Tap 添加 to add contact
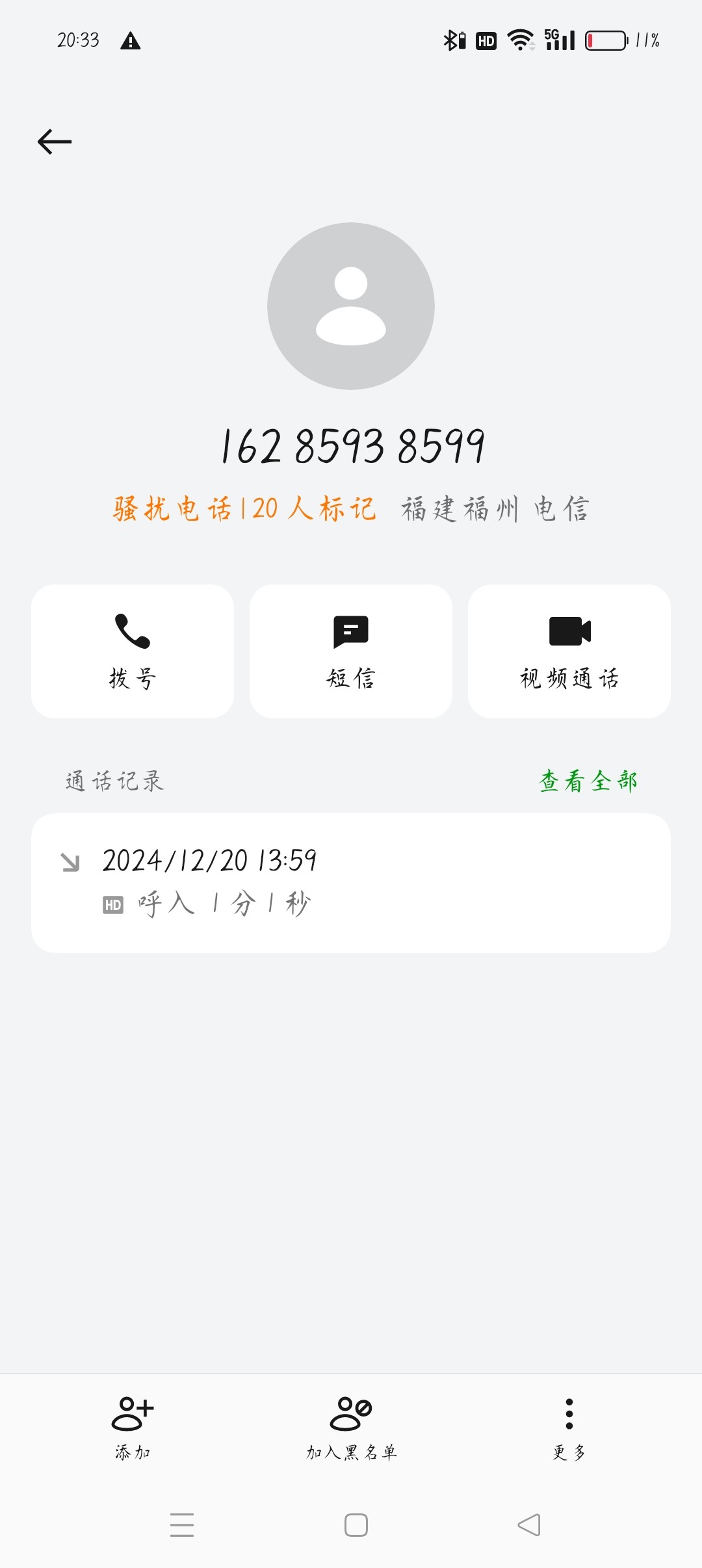The height and width of the screenshot is (1568, 702). coord(133,1428)
